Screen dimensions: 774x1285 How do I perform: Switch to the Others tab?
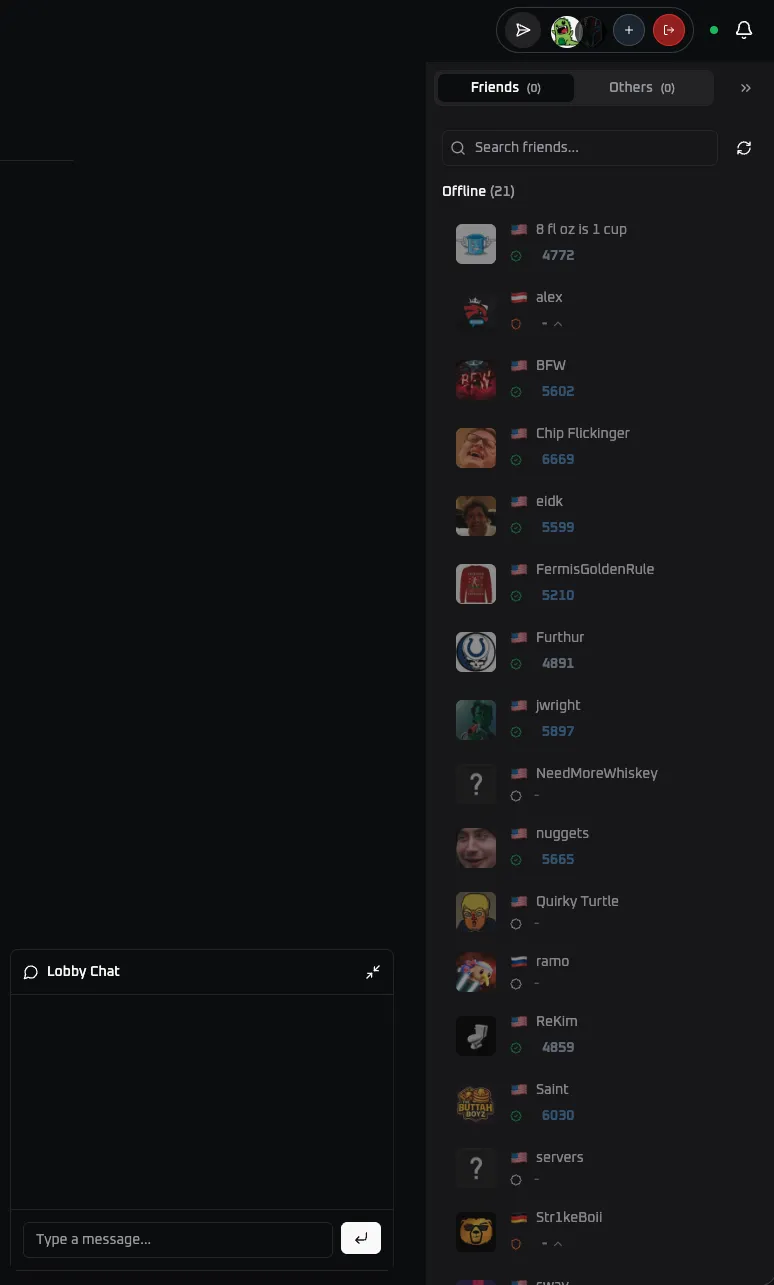point(641,88)
